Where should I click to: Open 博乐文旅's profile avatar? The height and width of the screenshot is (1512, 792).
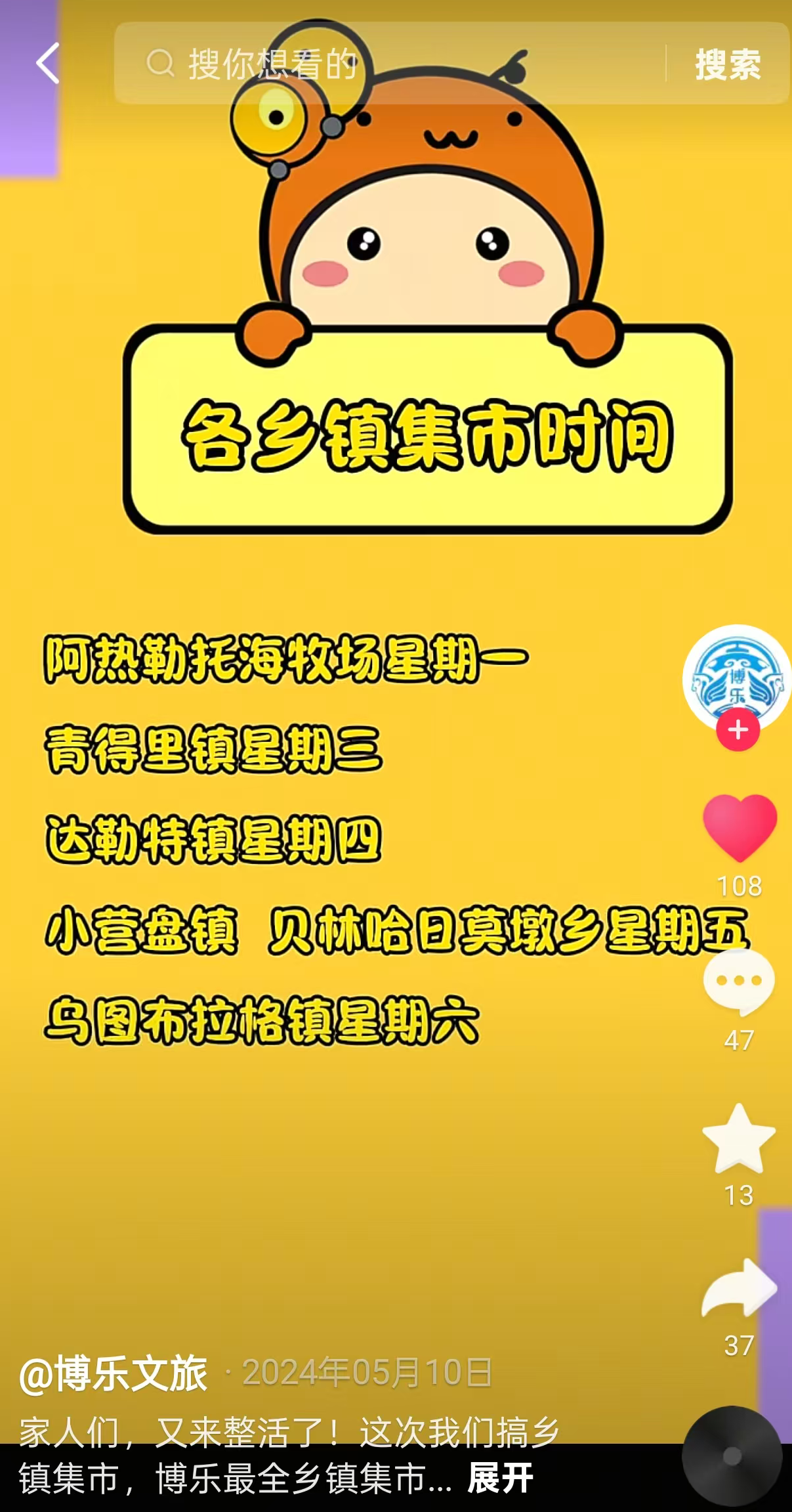point(737,678)
